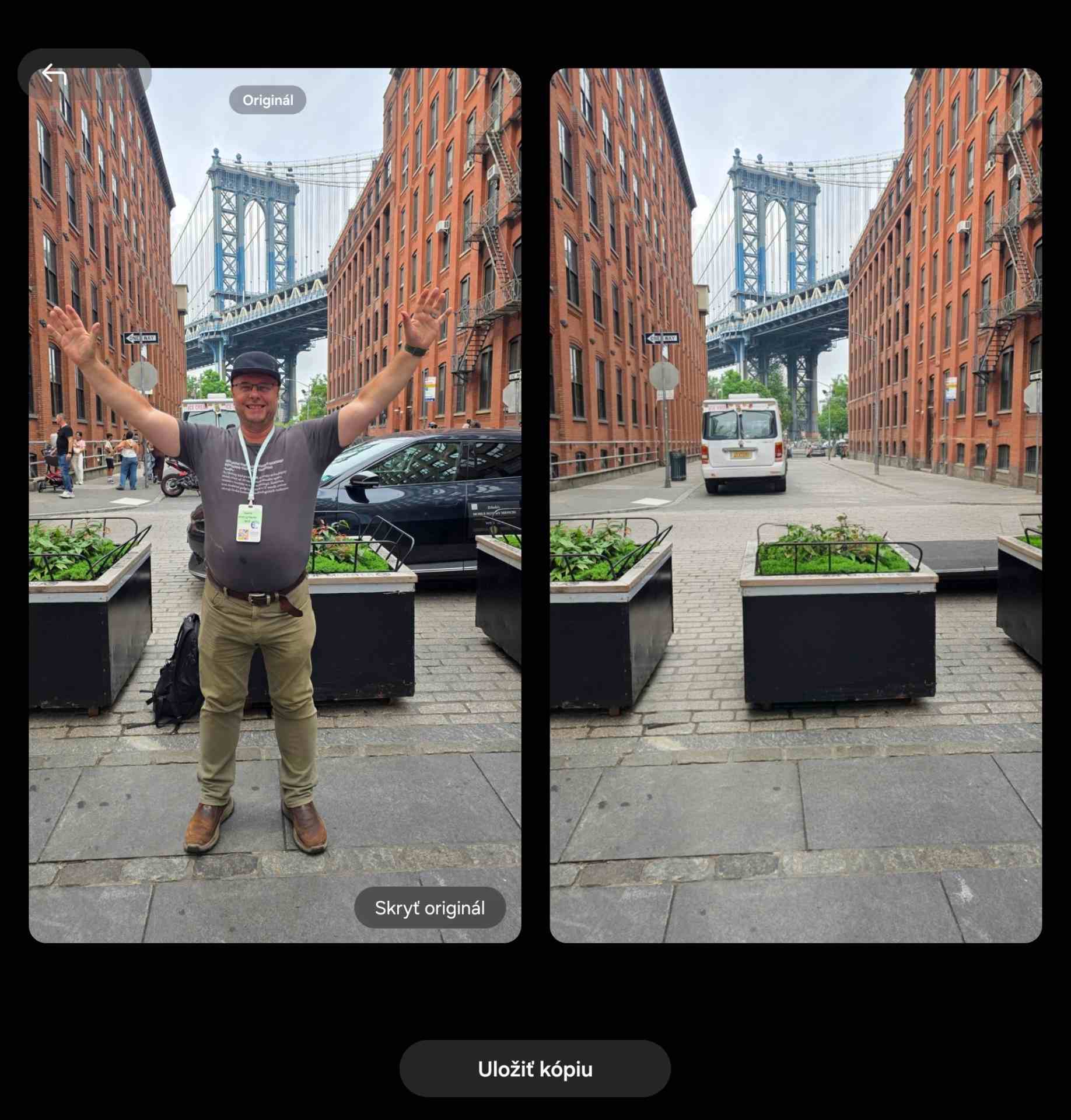Image resolution: width=1071 pixels, height=1120 pixels.
Task: Save a copy with Uložiť kópiu
Action: pos(535,1069)
